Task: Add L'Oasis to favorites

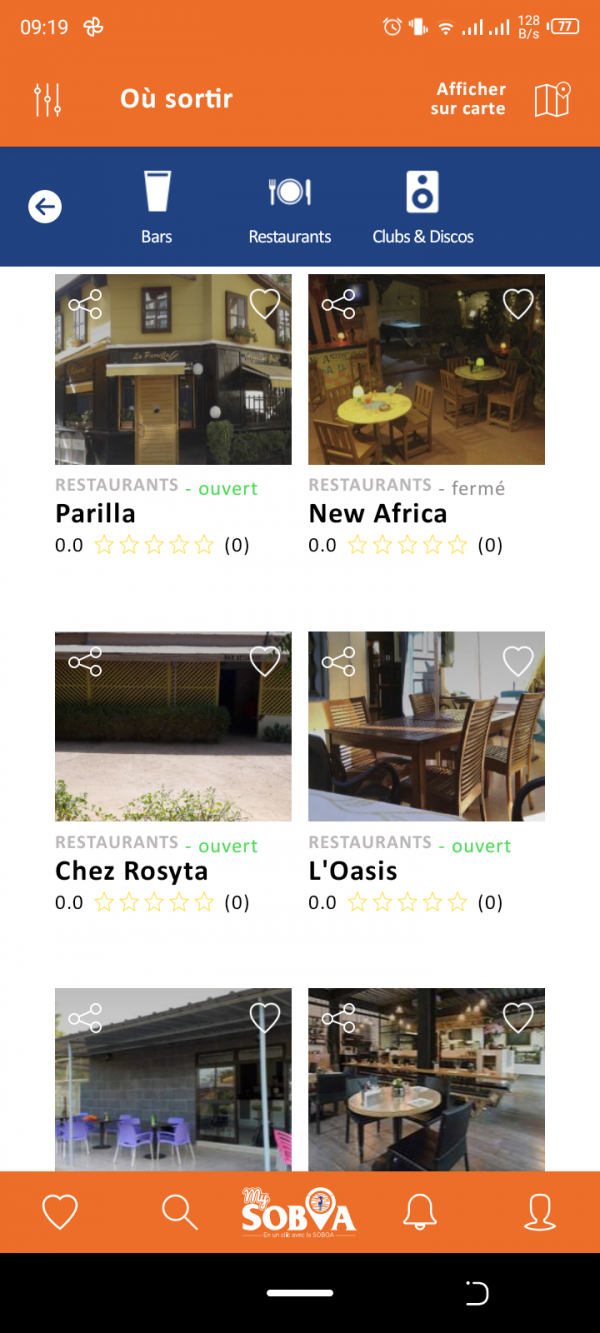Action: pos(517,661)
